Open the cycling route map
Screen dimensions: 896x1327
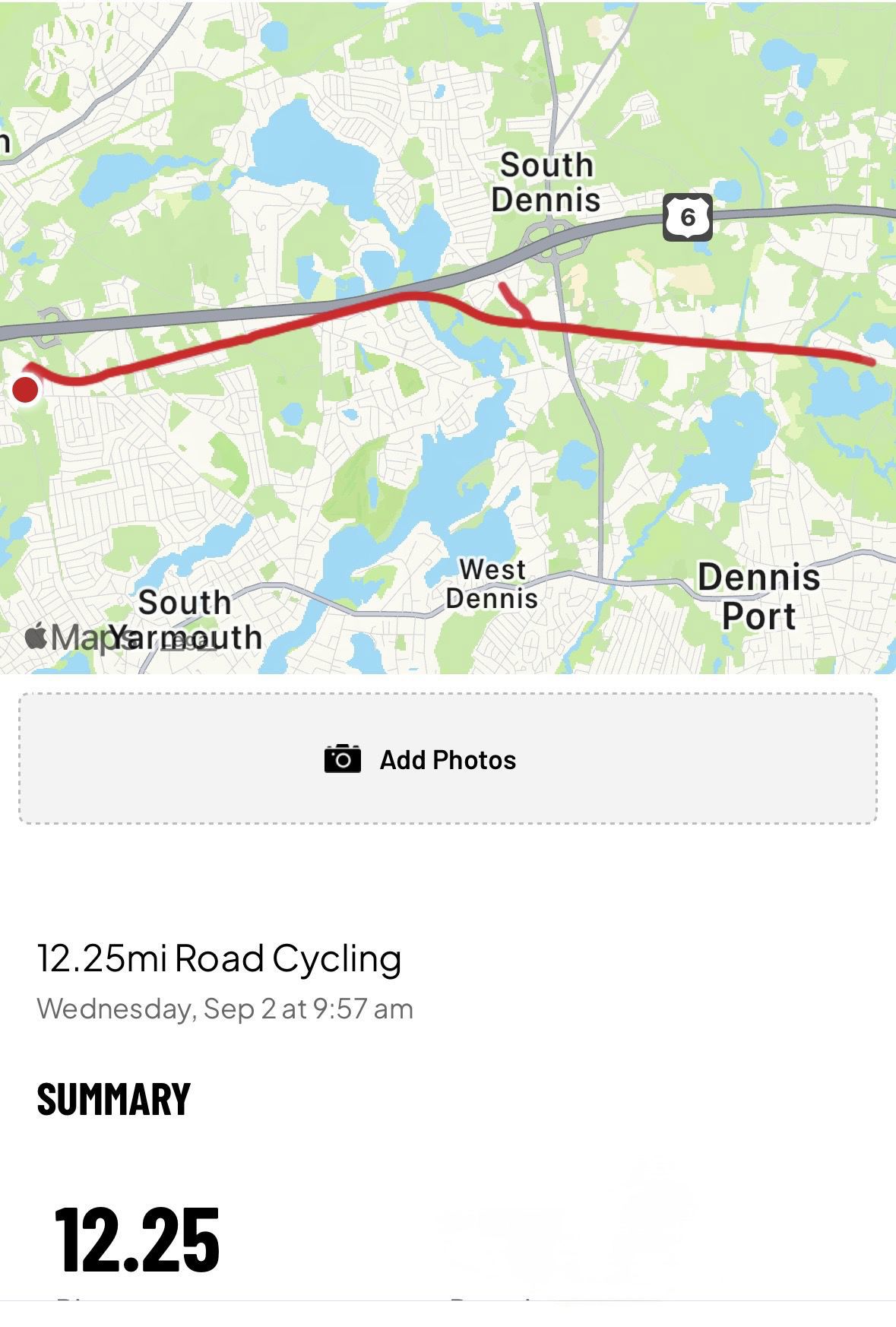pyautogui.click(x=448, y=337)
